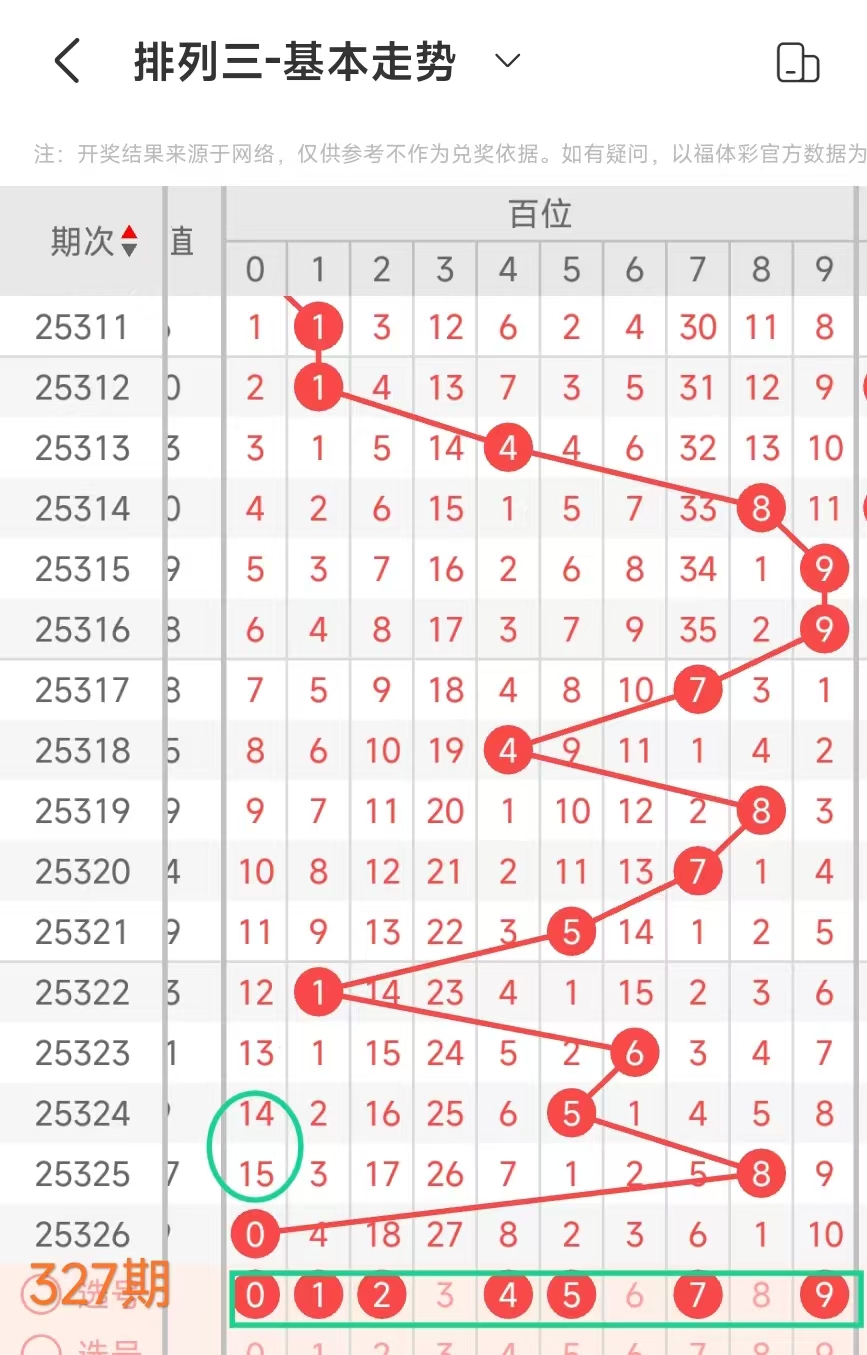Deselect number 4 in the 327期 selection row

click(x=508, y=1297)
